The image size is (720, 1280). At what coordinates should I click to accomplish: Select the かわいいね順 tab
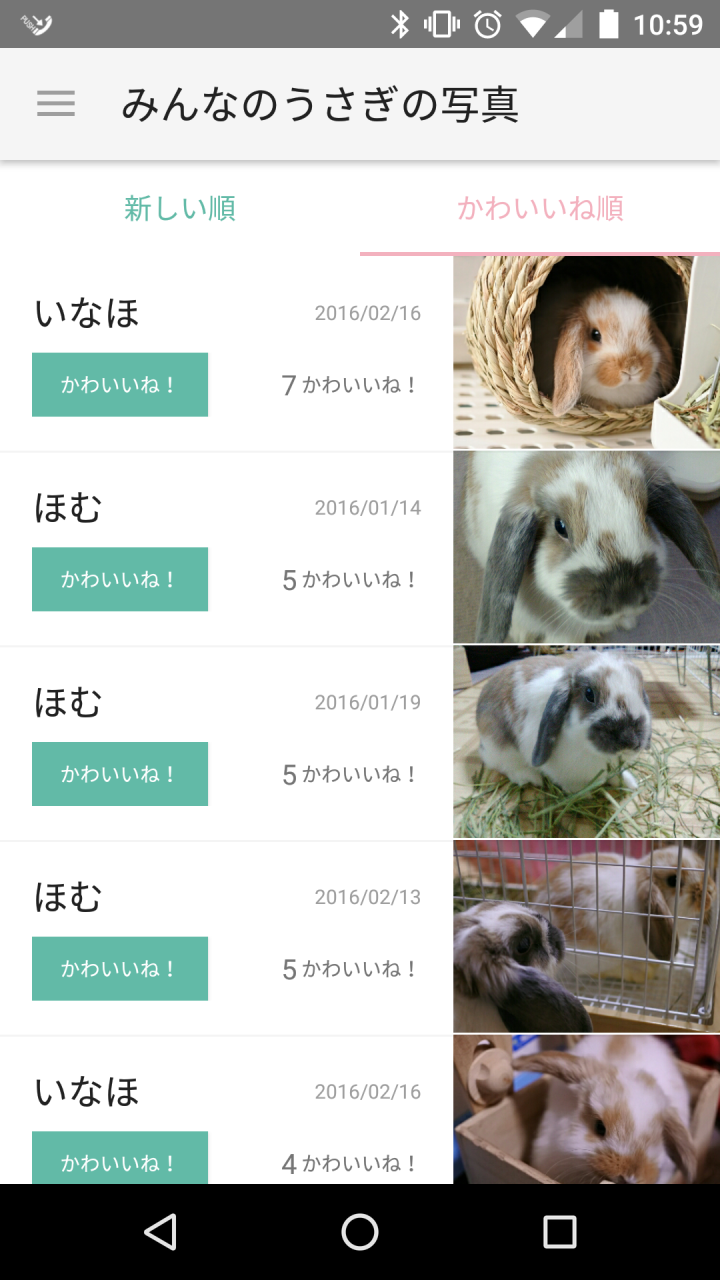[x=540, y=210]
